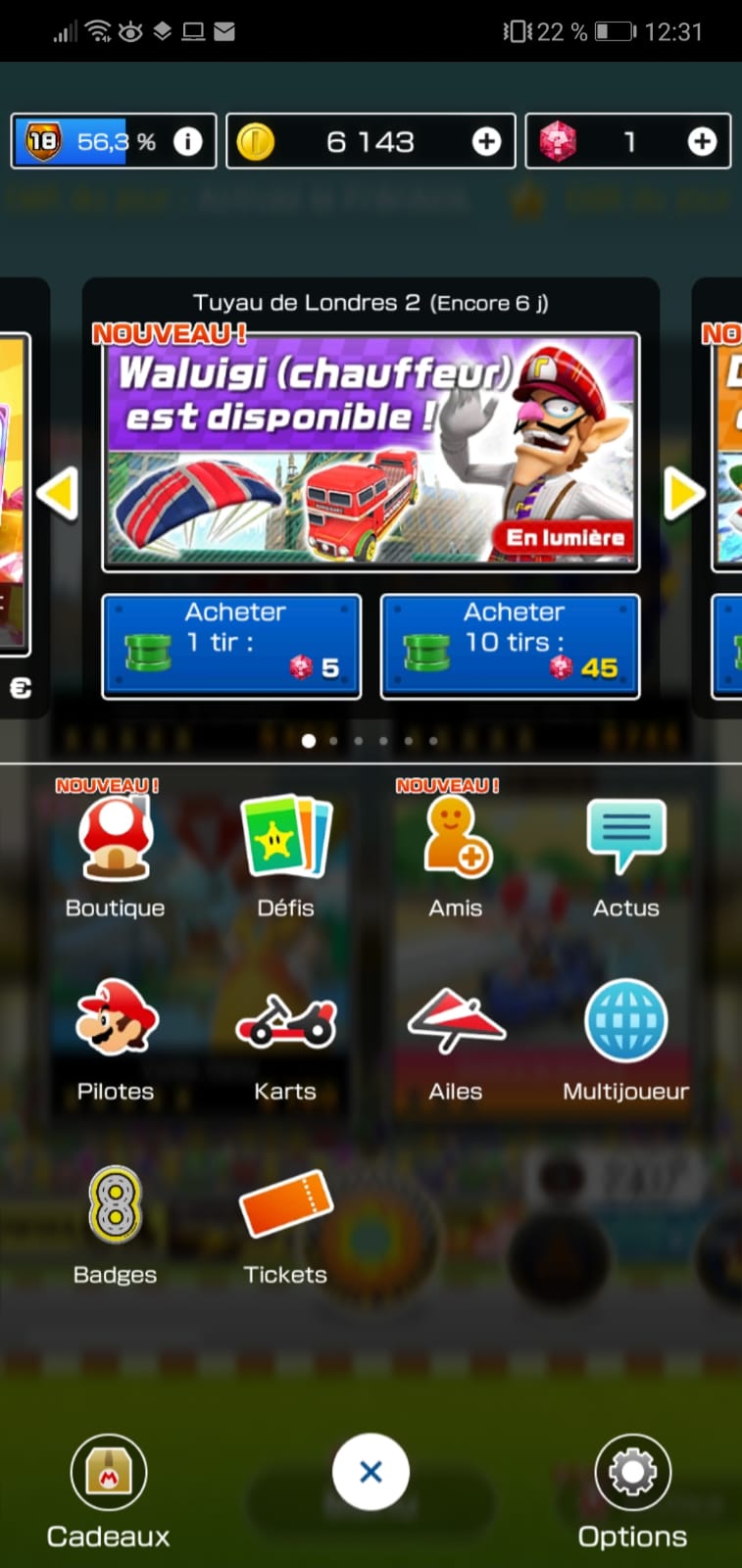View the Pilotes collection

pos(115,1037)
